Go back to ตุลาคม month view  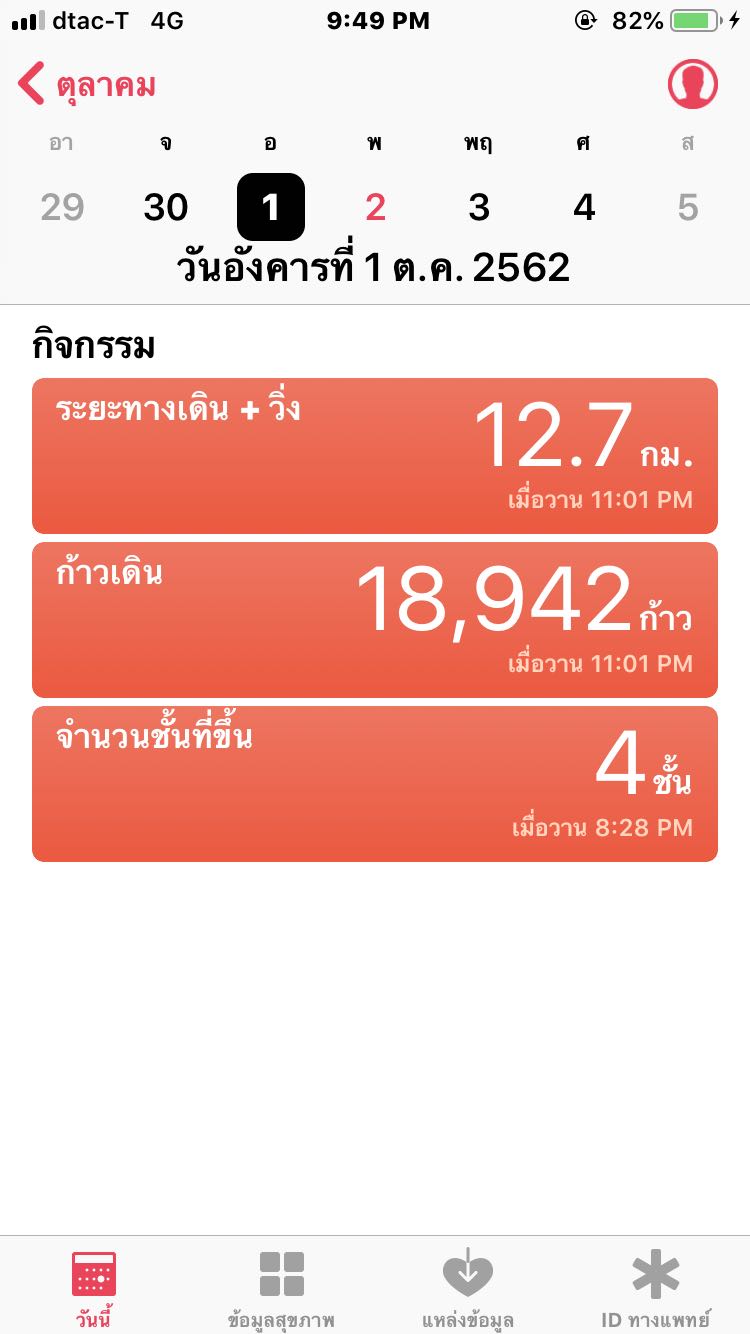(x=88, y=85)
